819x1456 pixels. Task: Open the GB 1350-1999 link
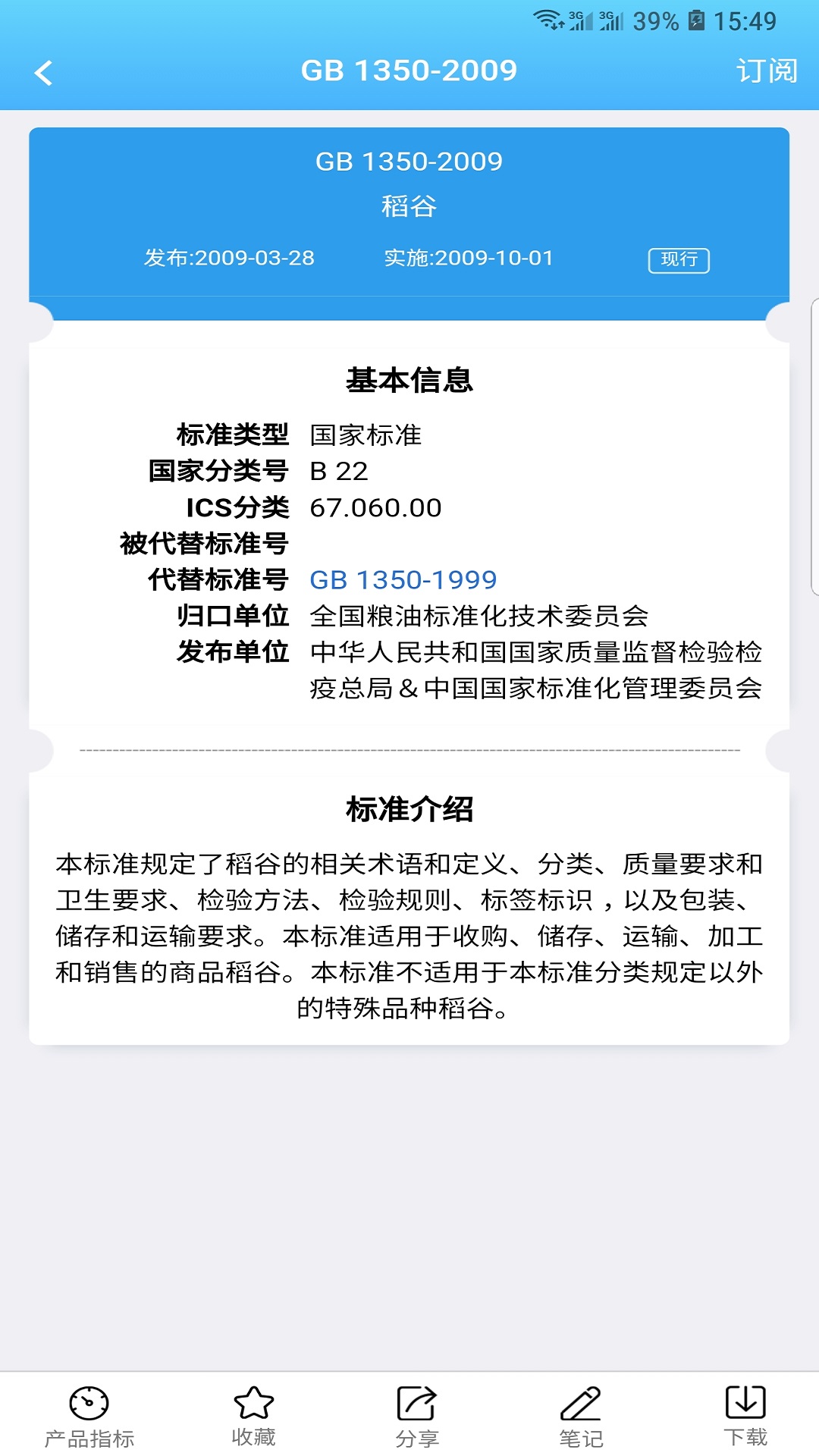coord(402,579)
